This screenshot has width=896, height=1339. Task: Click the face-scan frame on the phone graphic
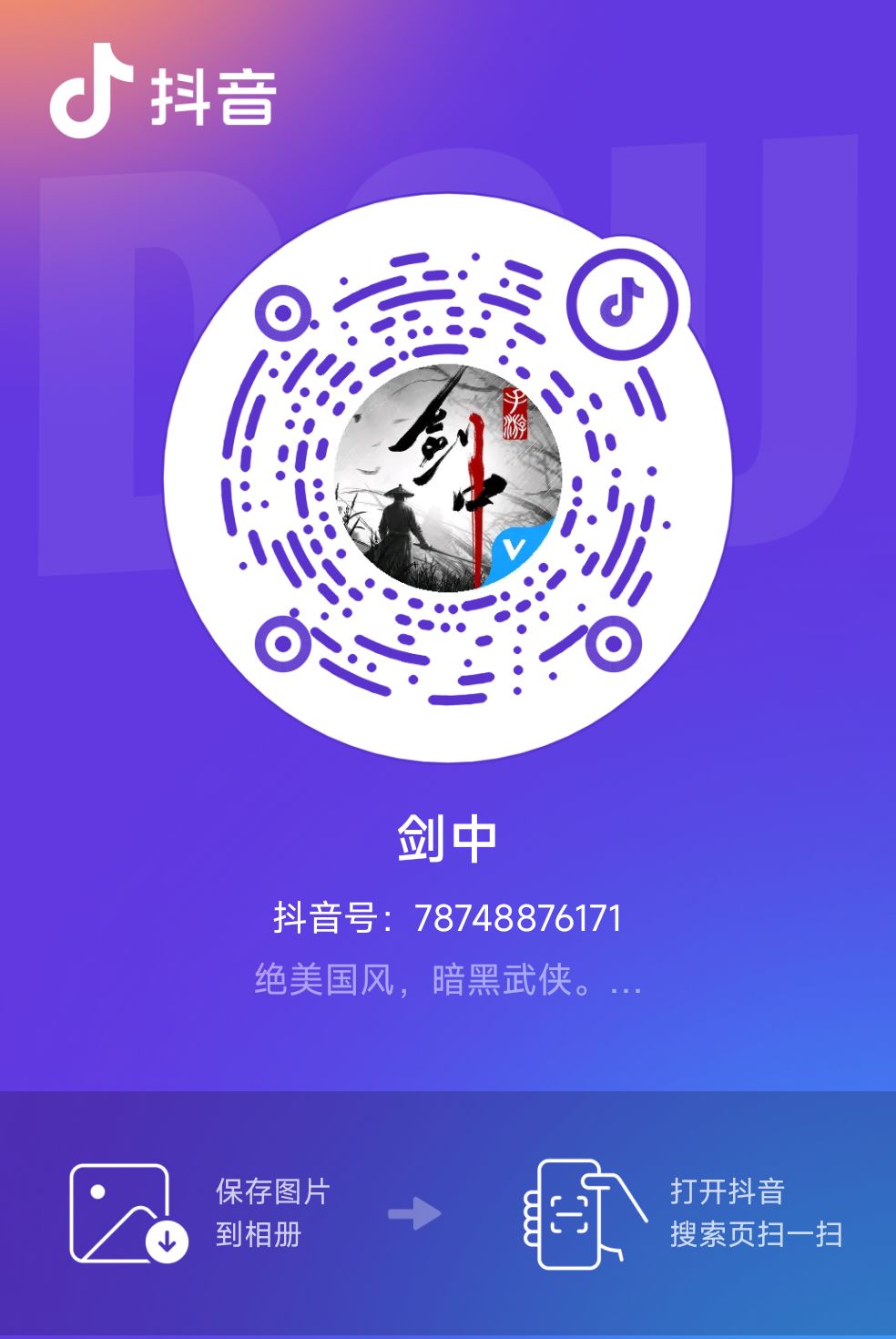(566, 1212)
